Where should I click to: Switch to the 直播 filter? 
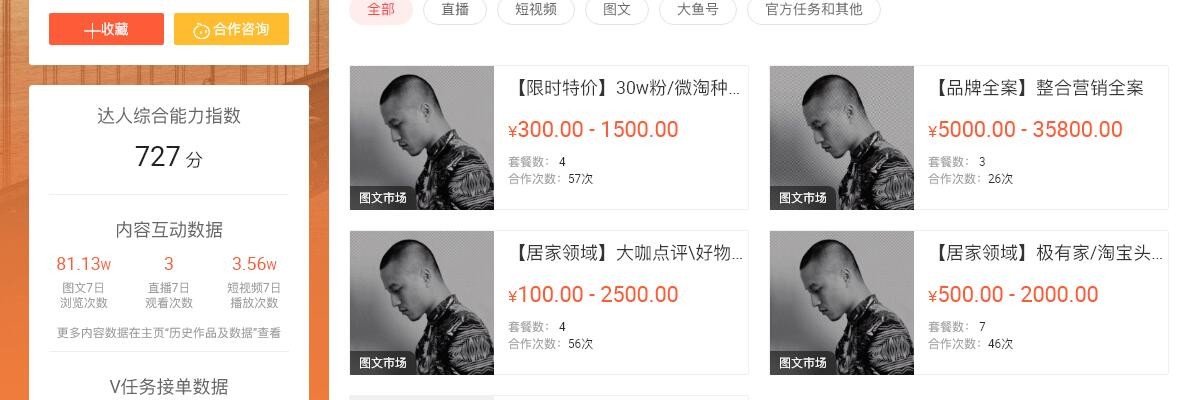pyautogui.click(x=454, y=10)
